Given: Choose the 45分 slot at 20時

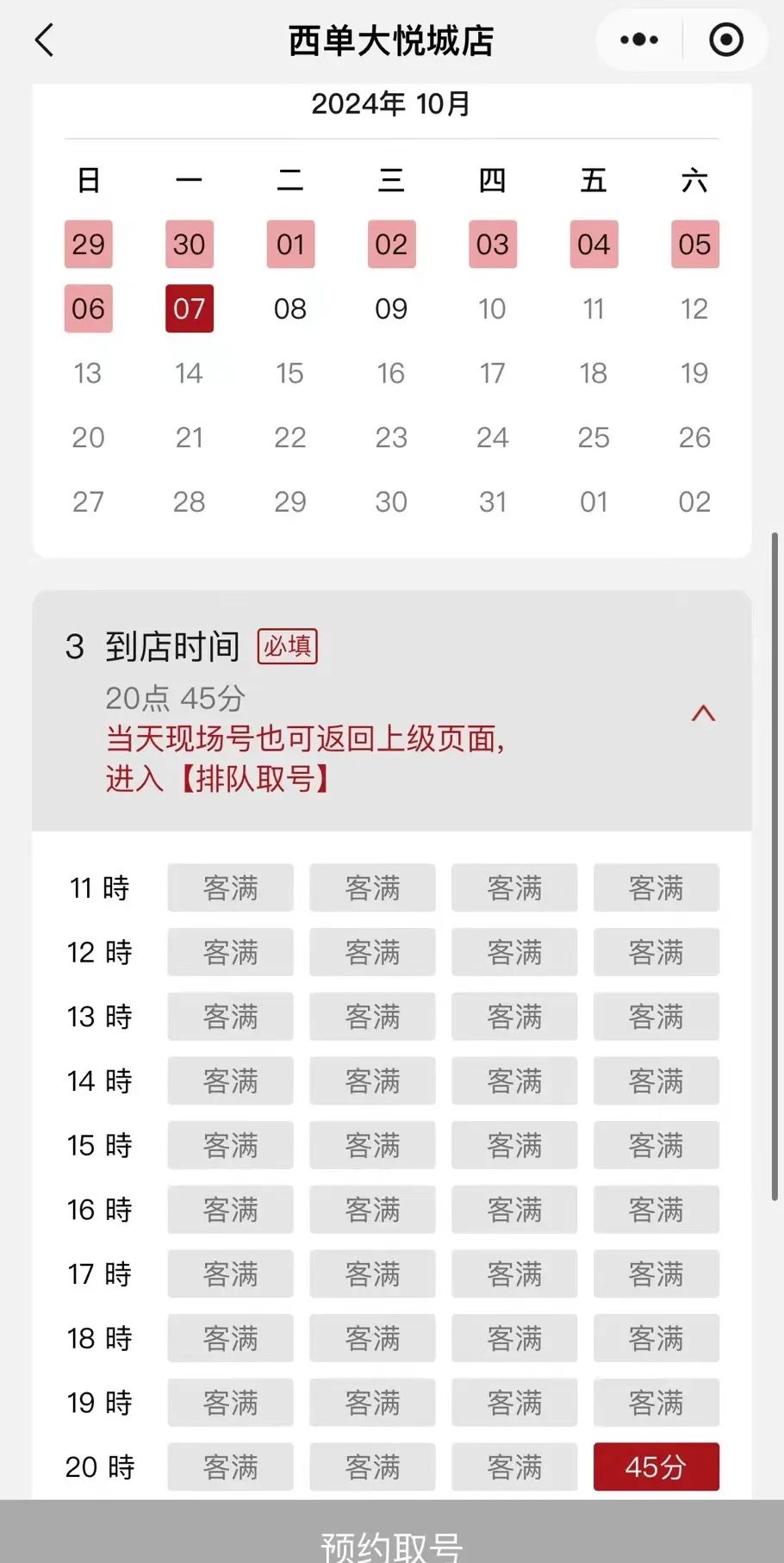Looking at the screenshot, I should pyautogui.click(x=656, y=1466).
